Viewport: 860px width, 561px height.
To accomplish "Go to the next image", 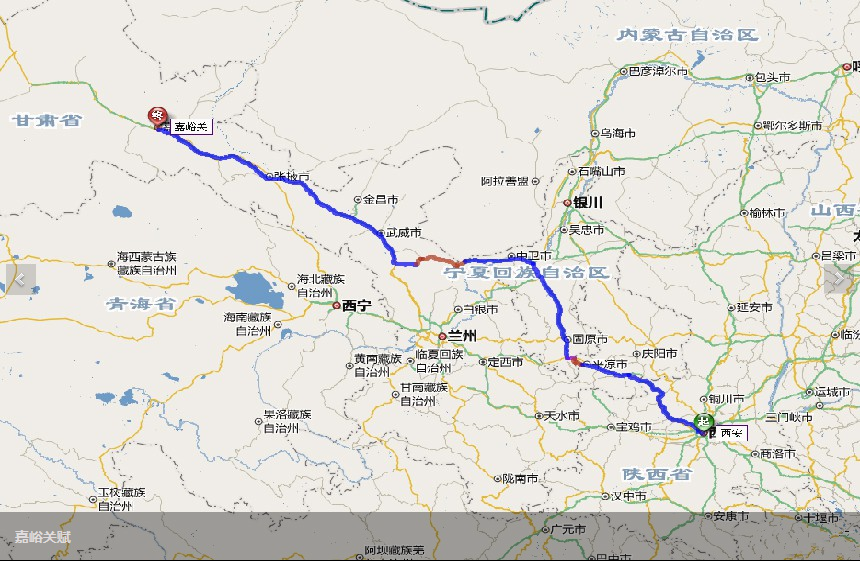I will point(842,280).
